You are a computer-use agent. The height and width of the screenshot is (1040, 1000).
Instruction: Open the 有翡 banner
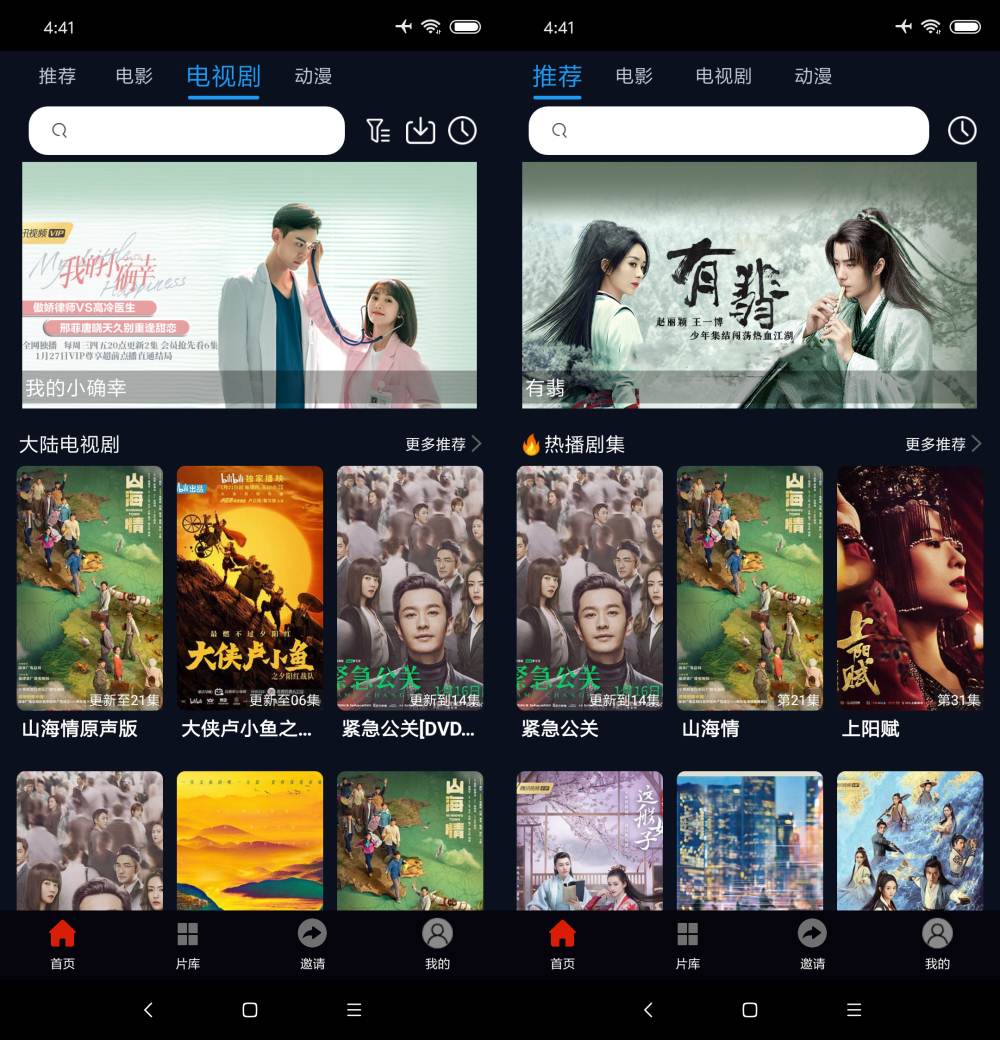point(749,285)
